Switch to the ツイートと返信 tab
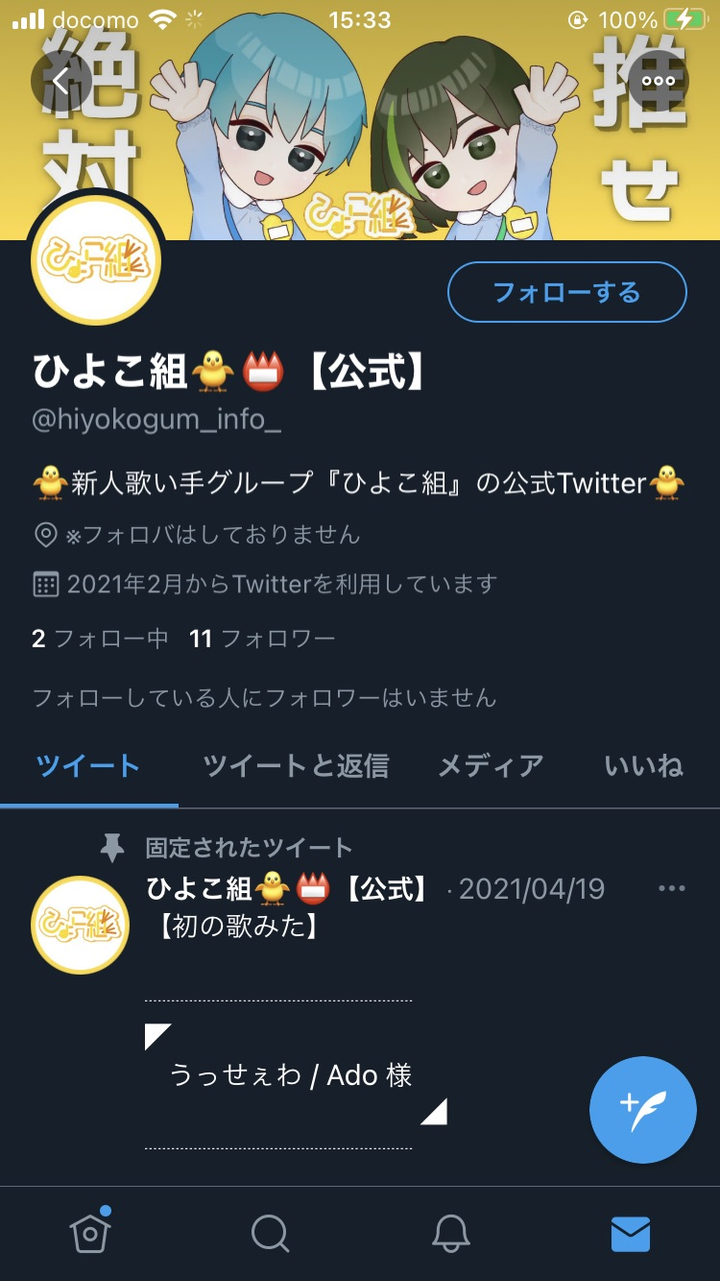Image resolution: width=720 pixels, height=1281 pixels. point(295,767)
